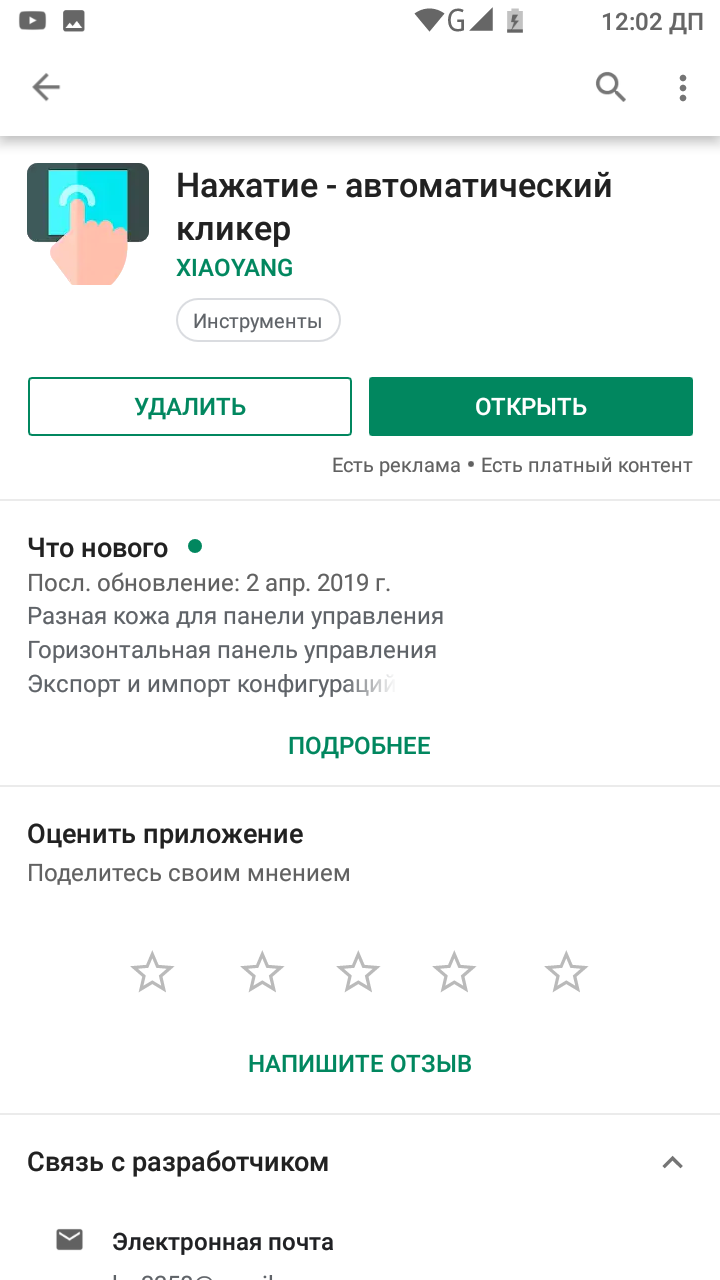Rate the app one star
Screen dimensions: 720x1280
coord(152,972)
